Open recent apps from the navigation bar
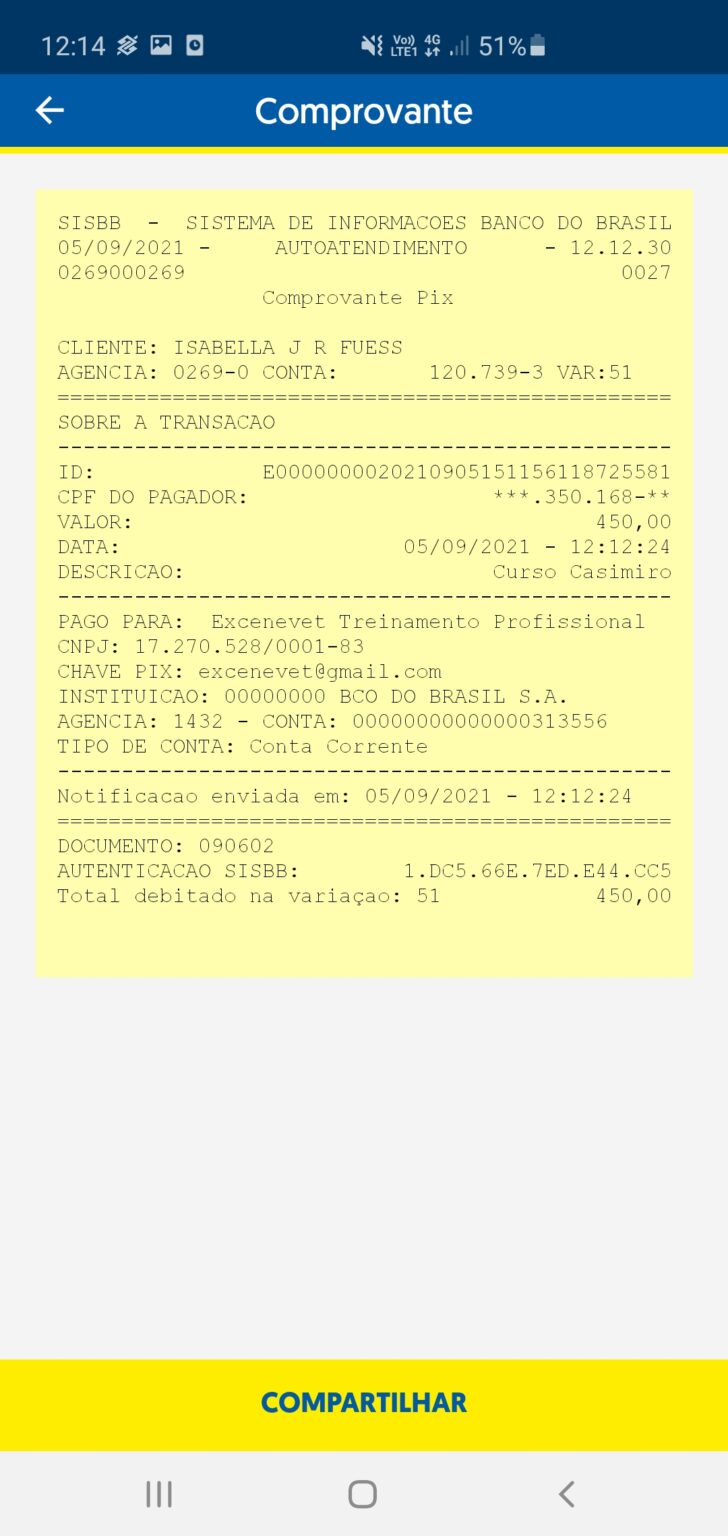The height and width of the screenshot is (1536, 728). [159, 1494]
